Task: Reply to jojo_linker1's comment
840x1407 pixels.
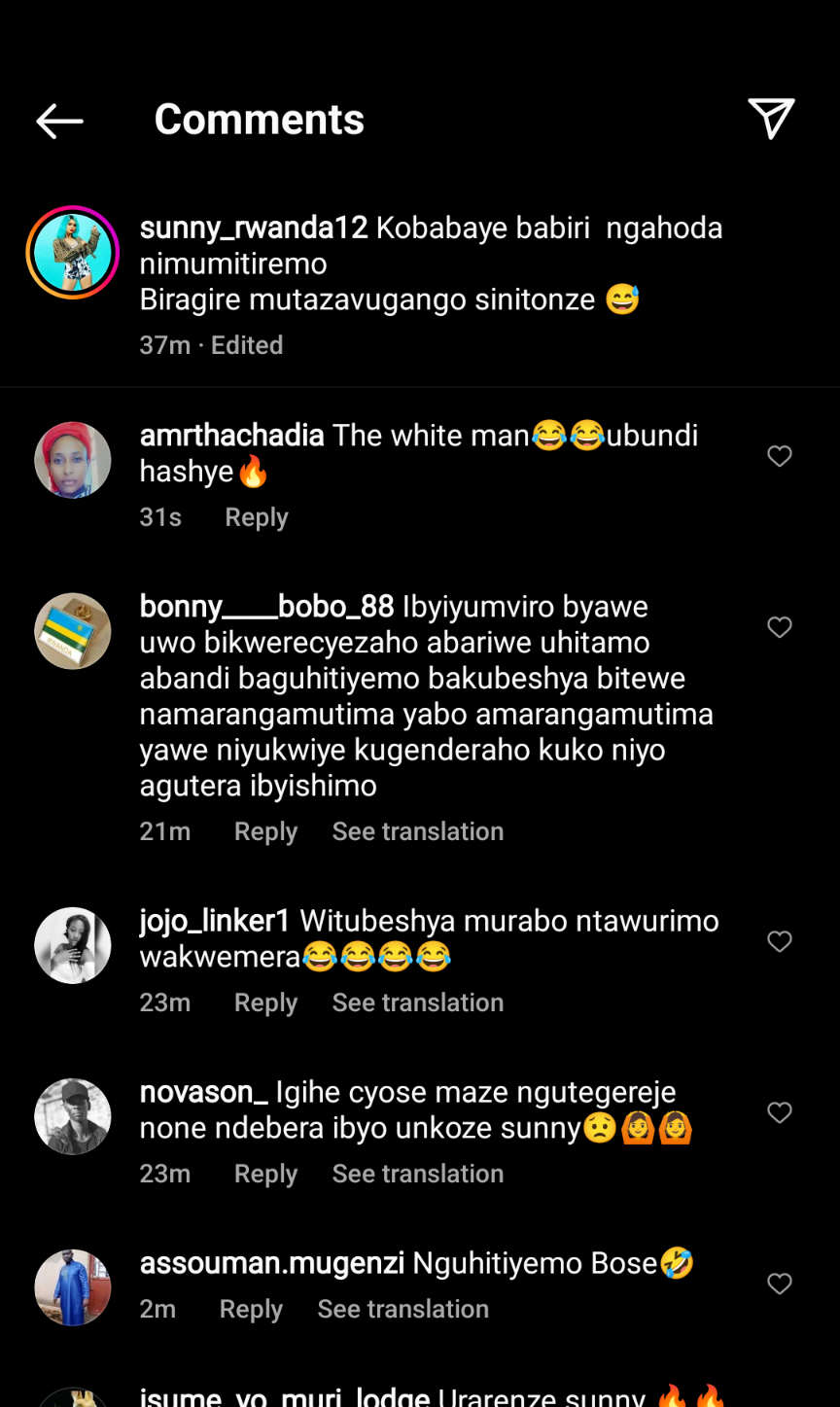Action: tap(265, 1002)
